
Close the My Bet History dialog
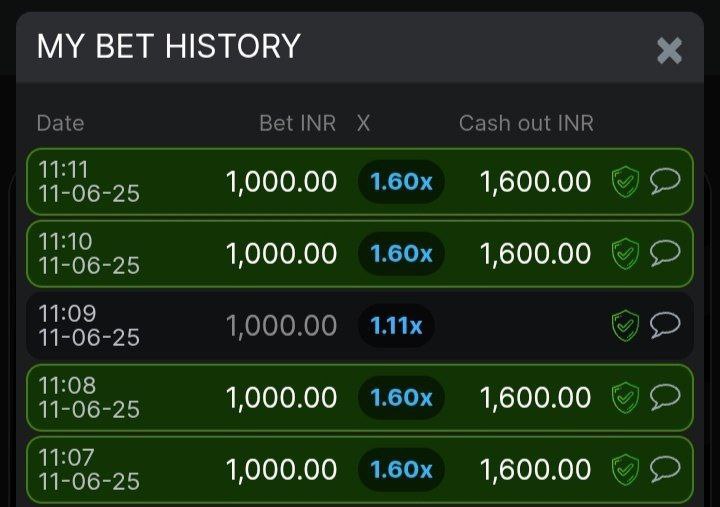(x=669, y=51)
